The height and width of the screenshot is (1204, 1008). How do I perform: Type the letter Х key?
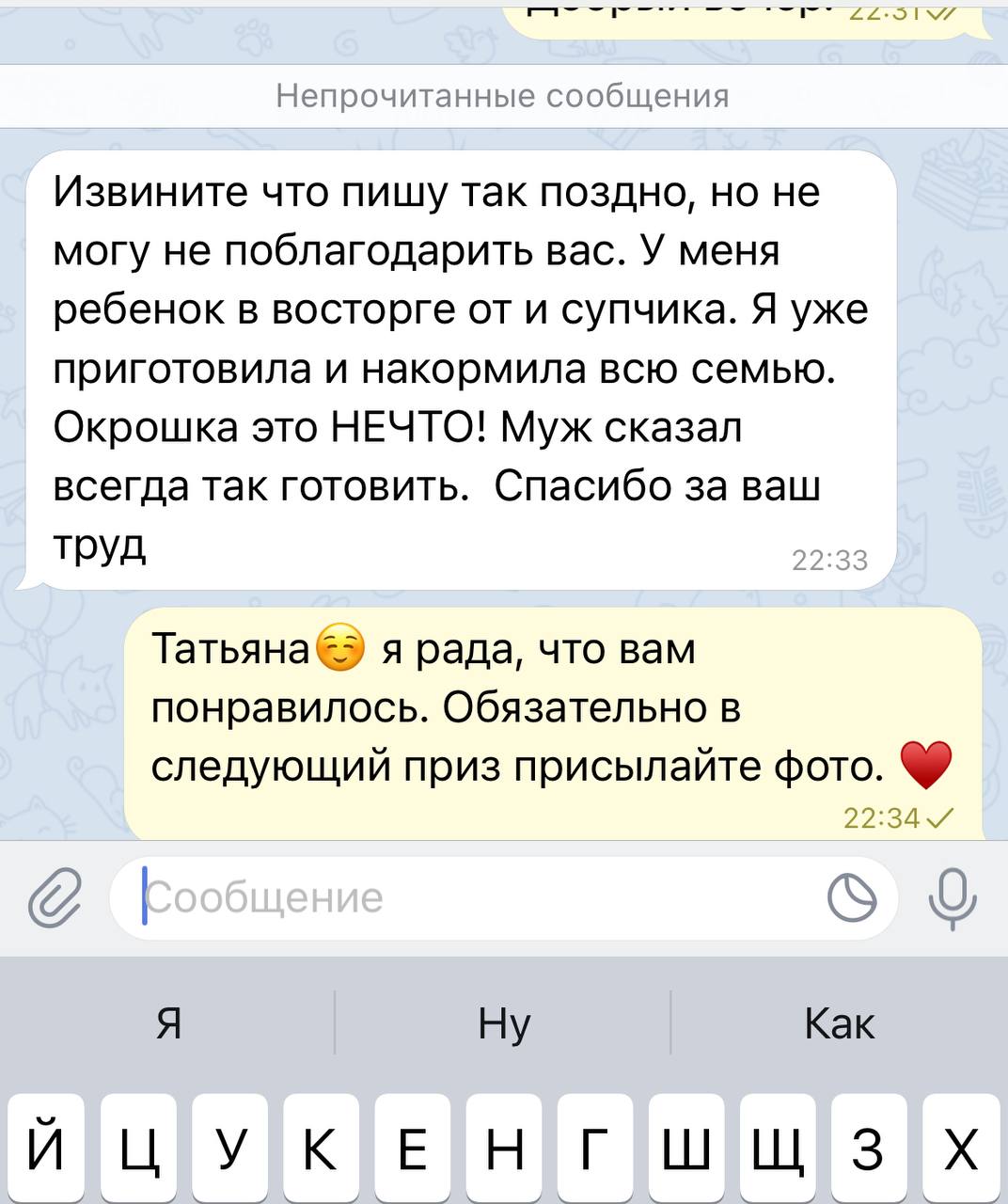click(960, 1149)
